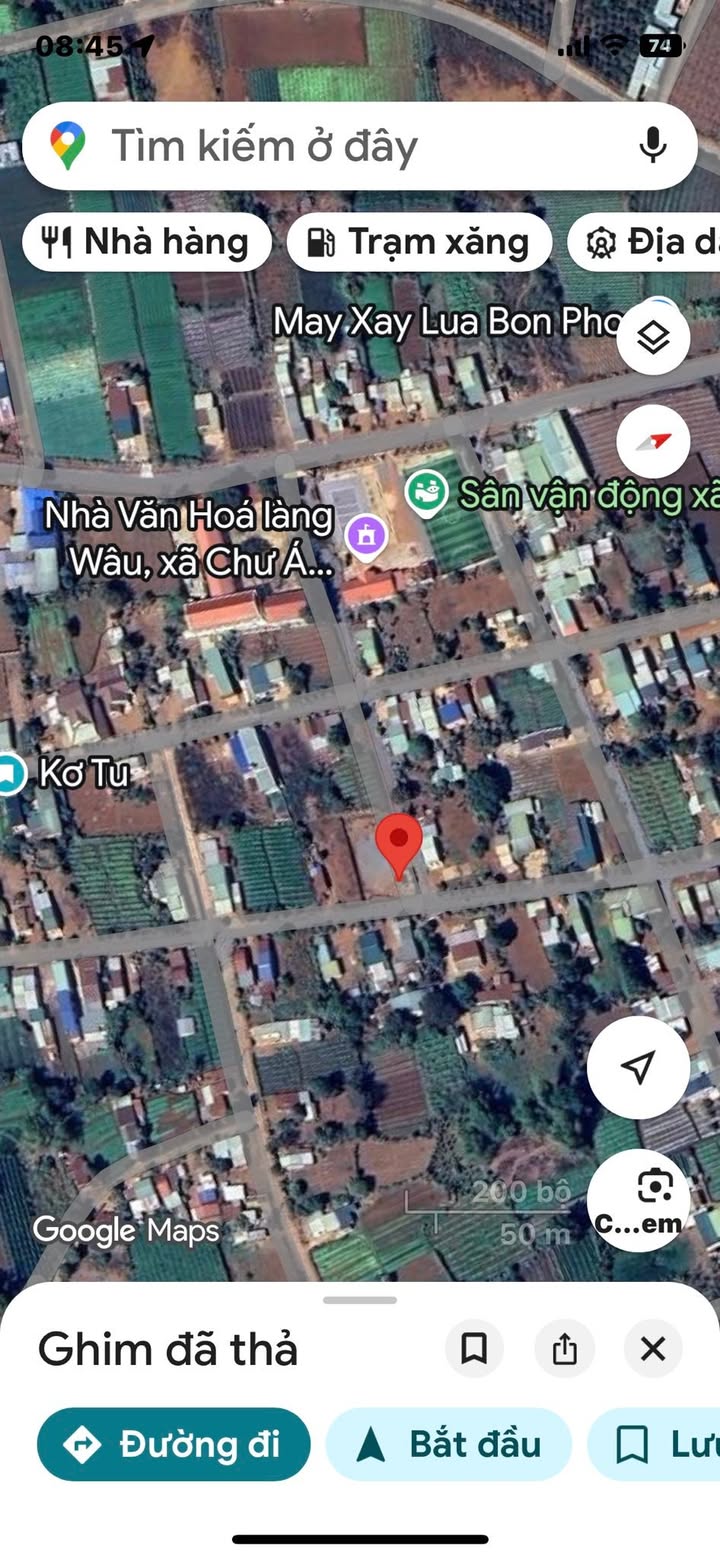The width and height of the screenshot is (720, 1559).
Task: Select the "Nhà hàng" chip
Action: pyautogui.click(x=148, y=242)
